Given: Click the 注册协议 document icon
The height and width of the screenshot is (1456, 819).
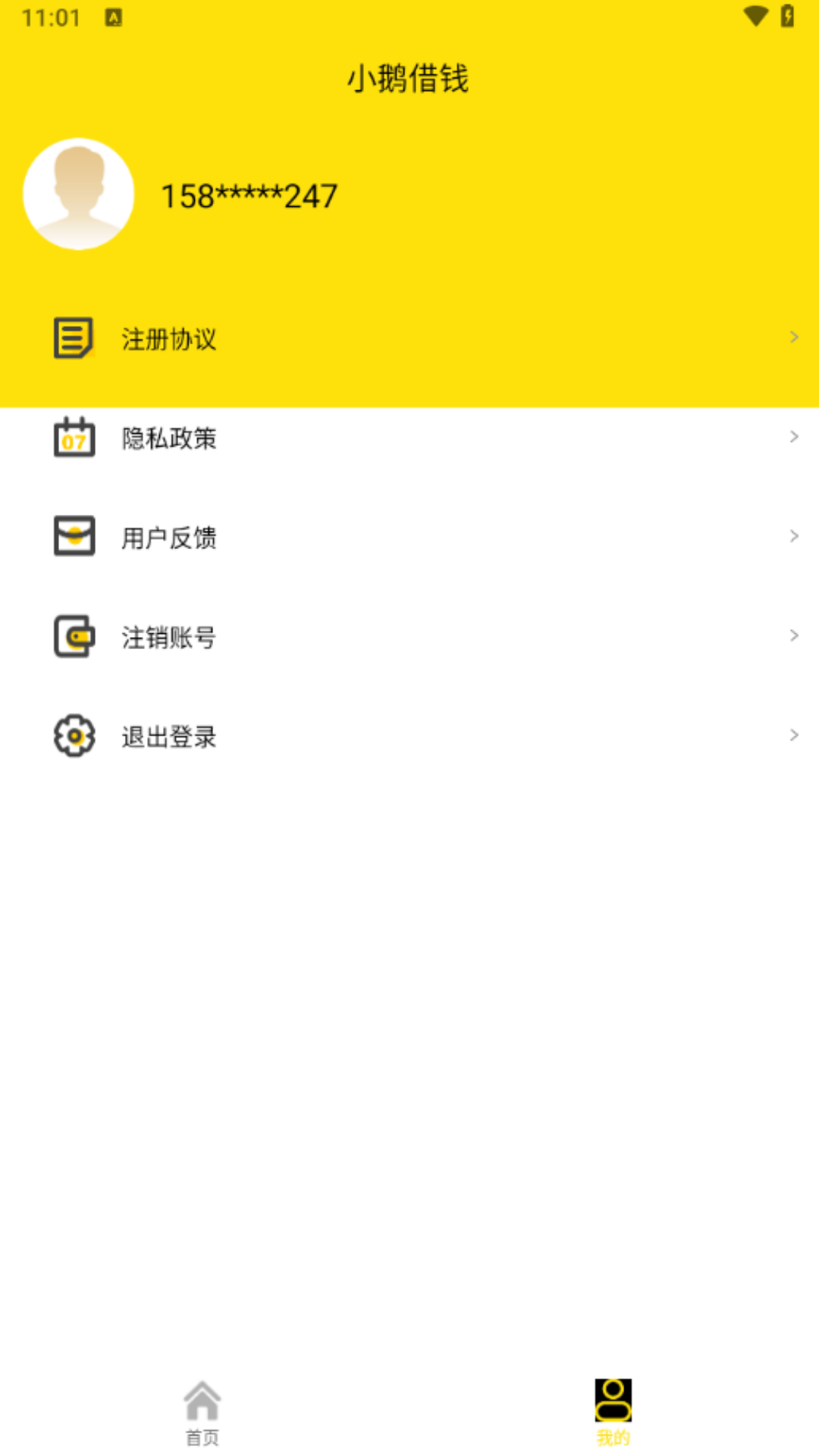Looking at the screenshot, I should 74,338.
